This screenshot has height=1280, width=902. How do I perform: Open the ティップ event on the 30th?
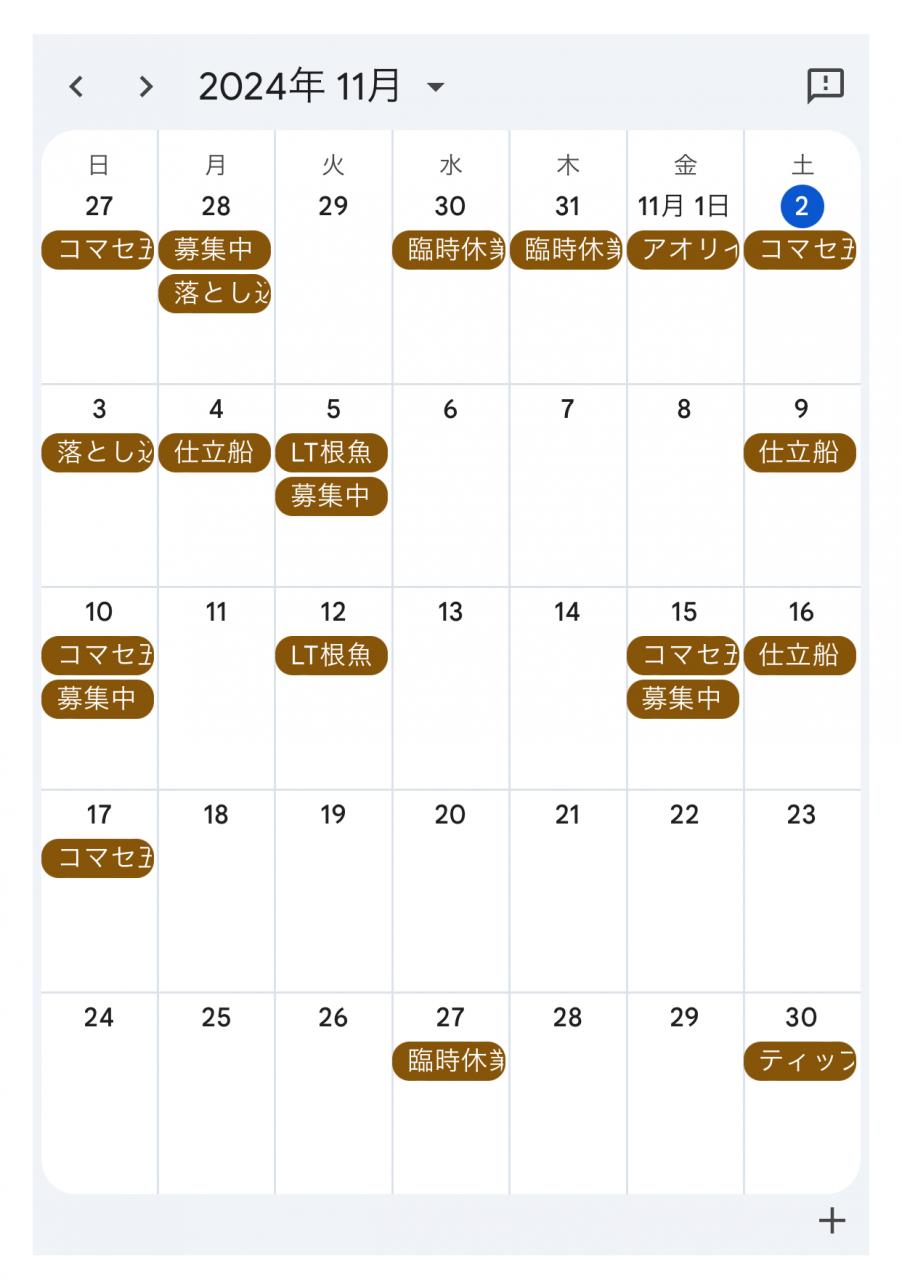click(800, 1062)
